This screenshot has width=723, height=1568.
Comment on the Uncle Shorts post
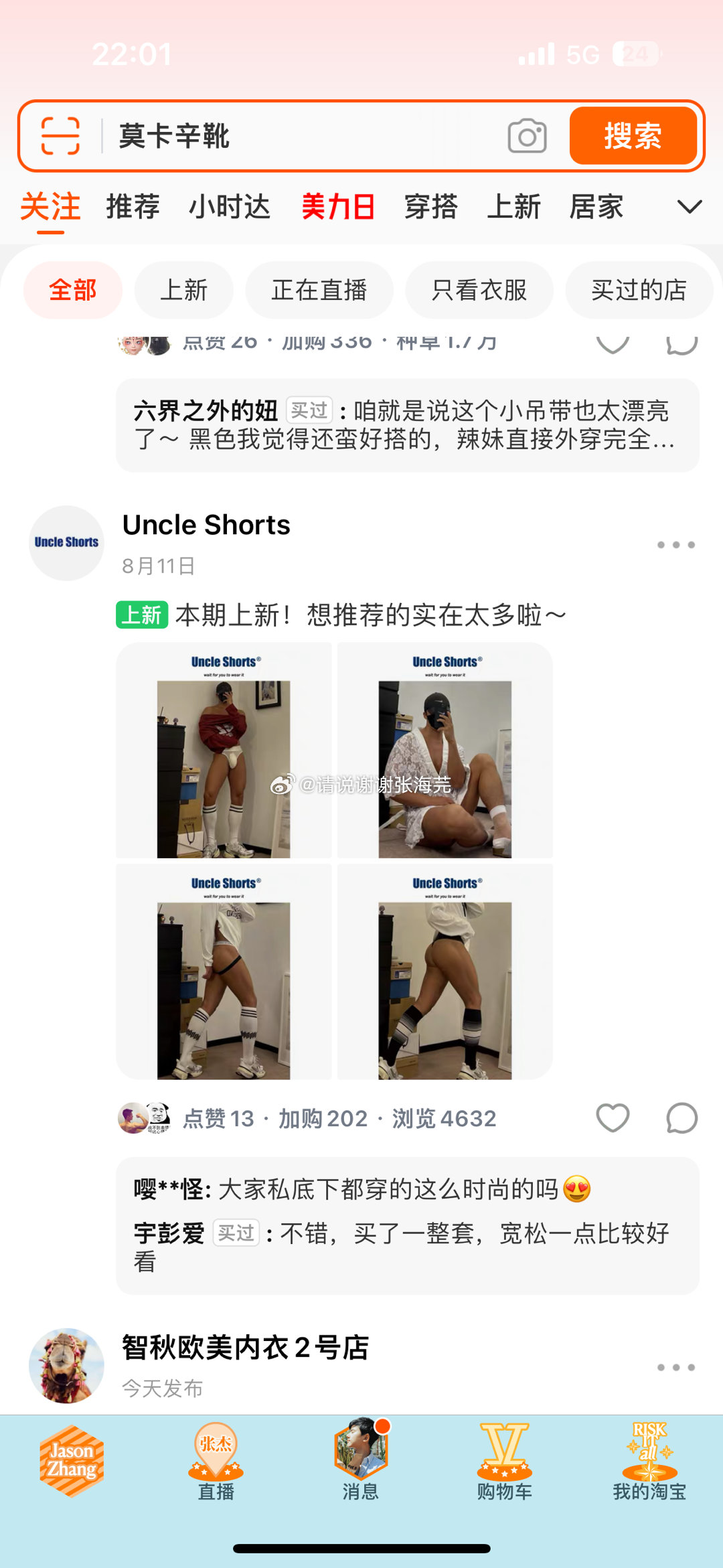tap(681, 1118)
